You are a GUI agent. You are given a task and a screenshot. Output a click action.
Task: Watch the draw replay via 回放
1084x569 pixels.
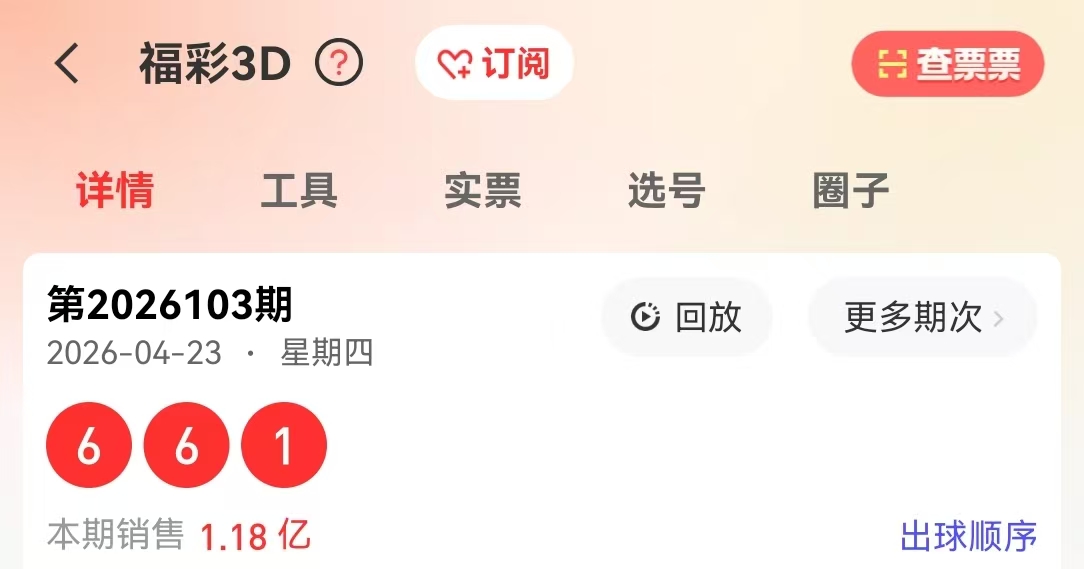click(686, 318)
